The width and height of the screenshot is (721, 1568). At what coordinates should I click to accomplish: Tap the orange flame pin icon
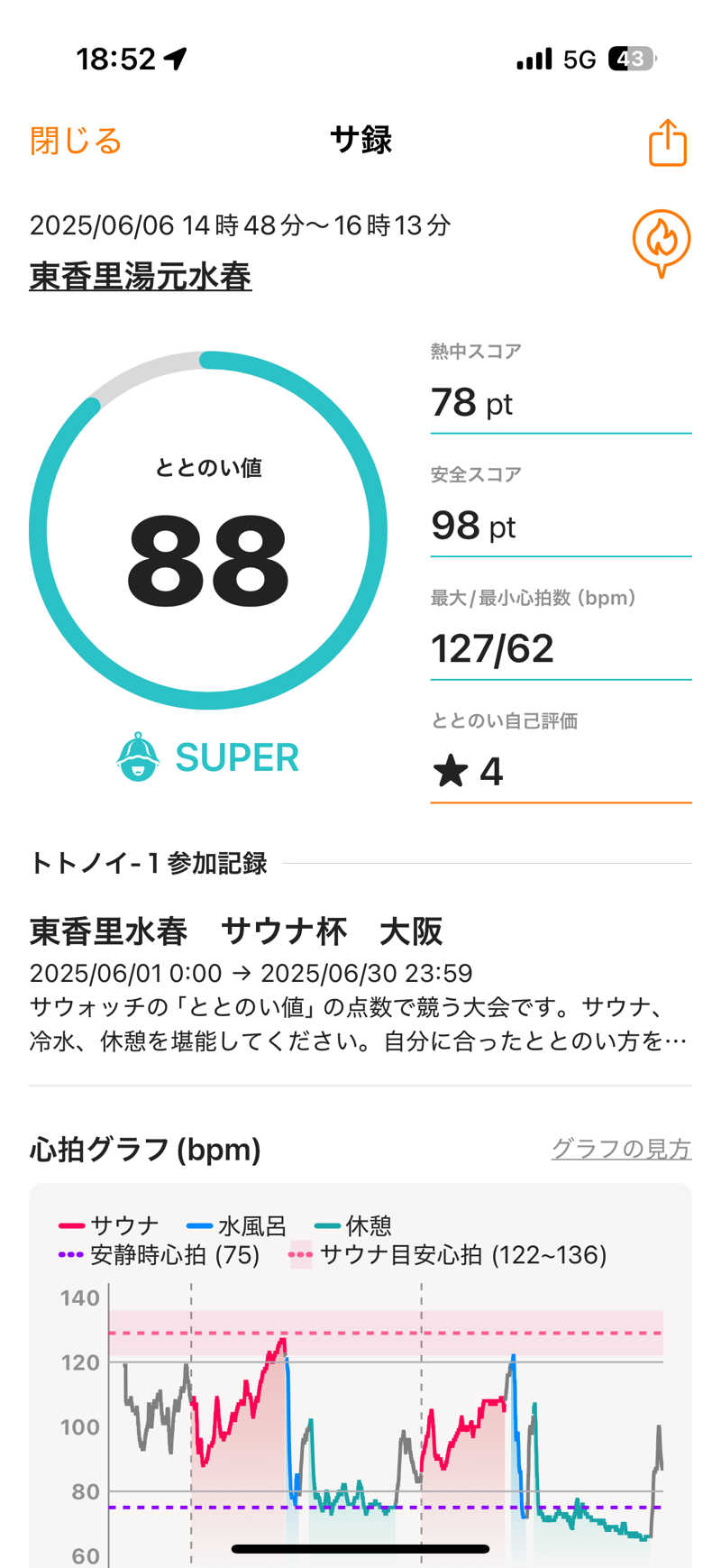pos(661,242)
